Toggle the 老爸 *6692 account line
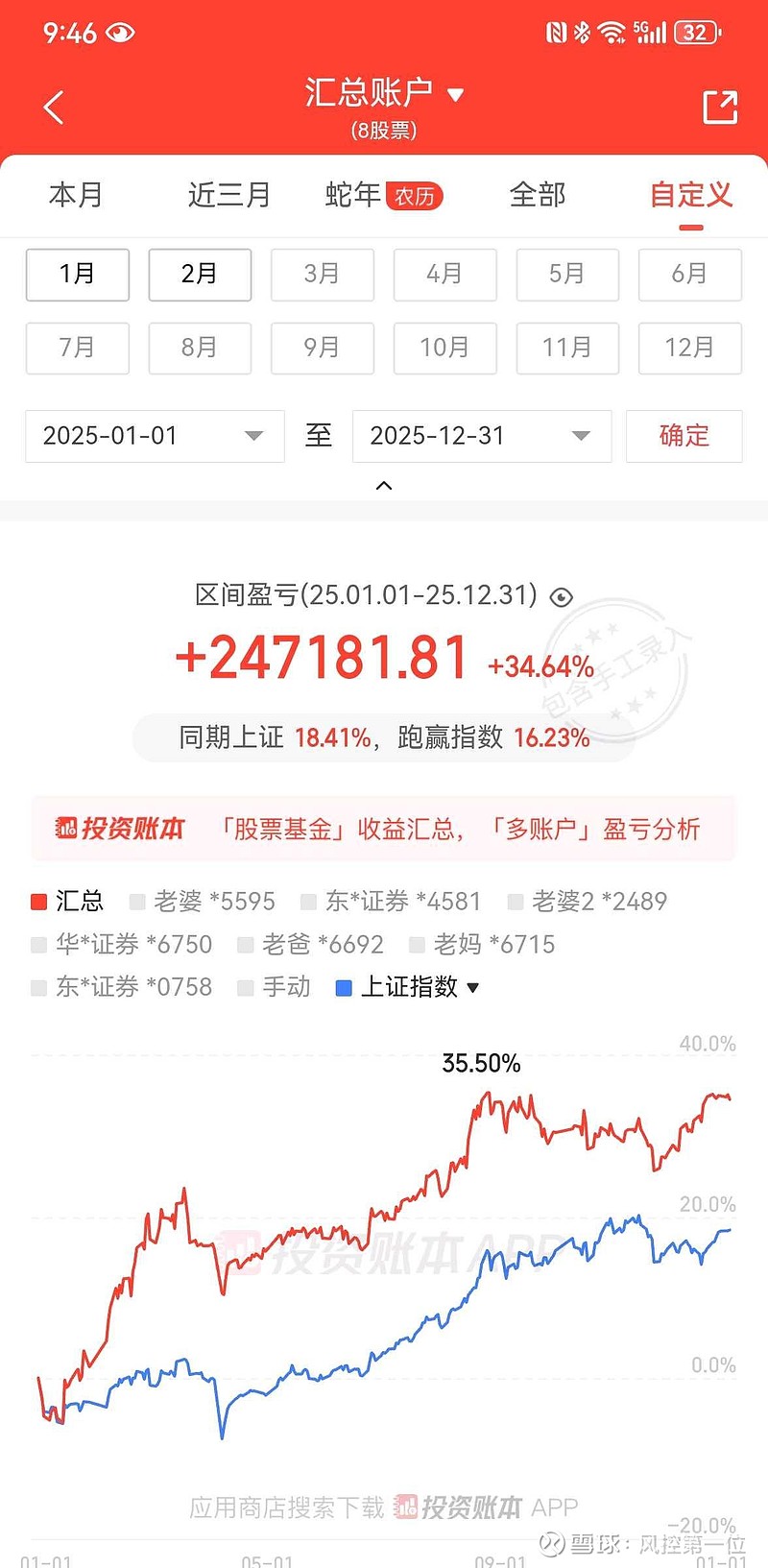Image resolution: width=768 pixels, height=1568 pixels. pos(312,944)
